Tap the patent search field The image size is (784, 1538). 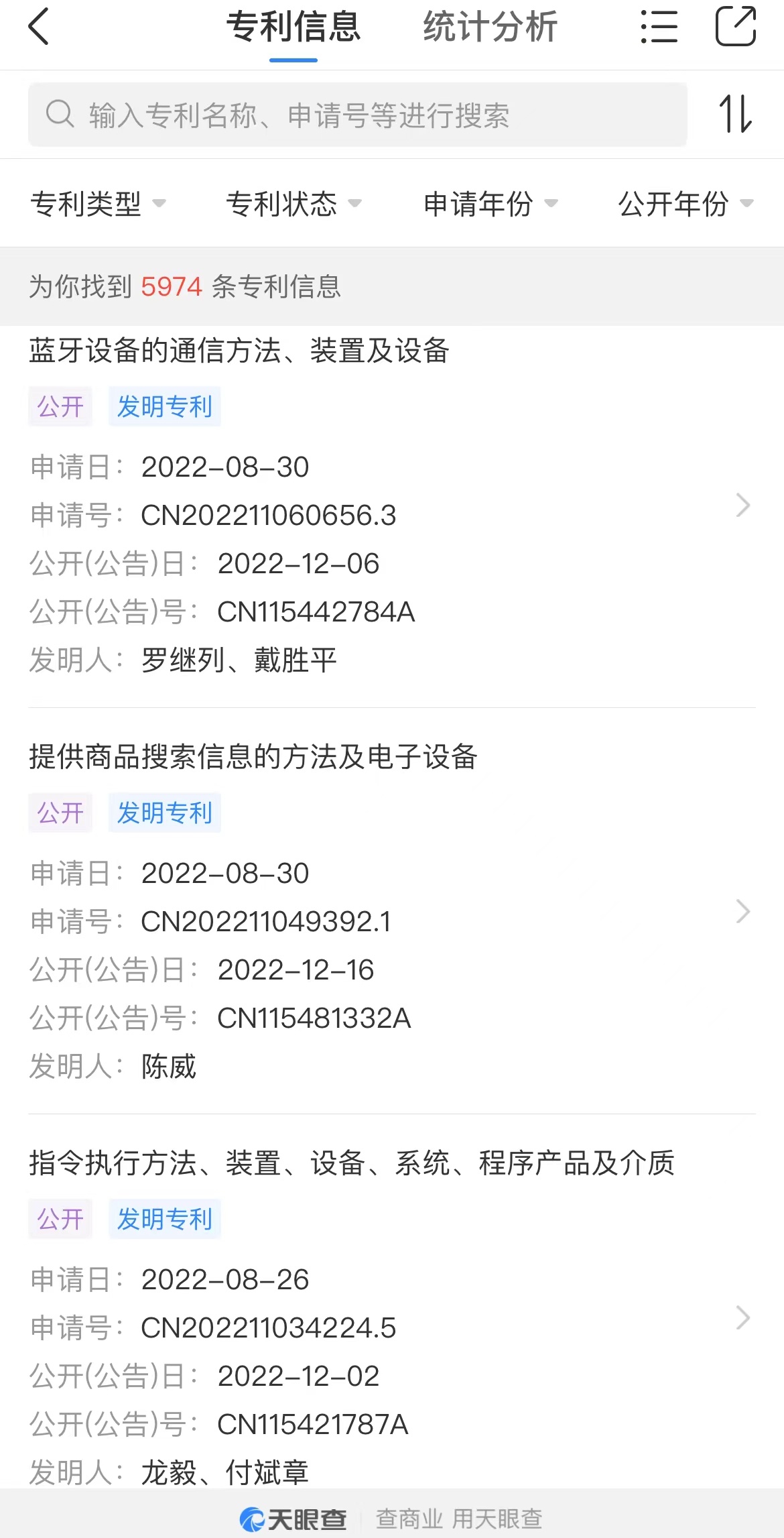coord(357,115)
